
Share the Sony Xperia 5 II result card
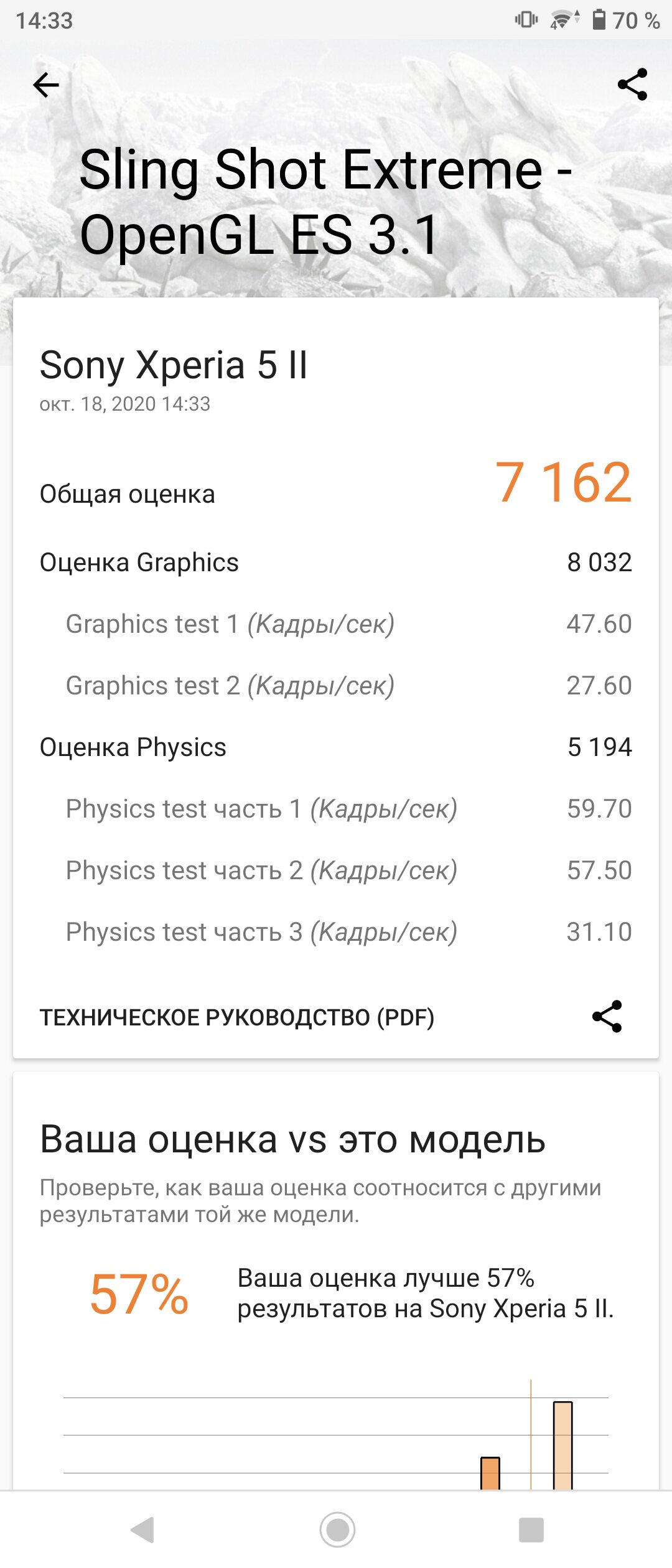click(x=607, y=1017)
